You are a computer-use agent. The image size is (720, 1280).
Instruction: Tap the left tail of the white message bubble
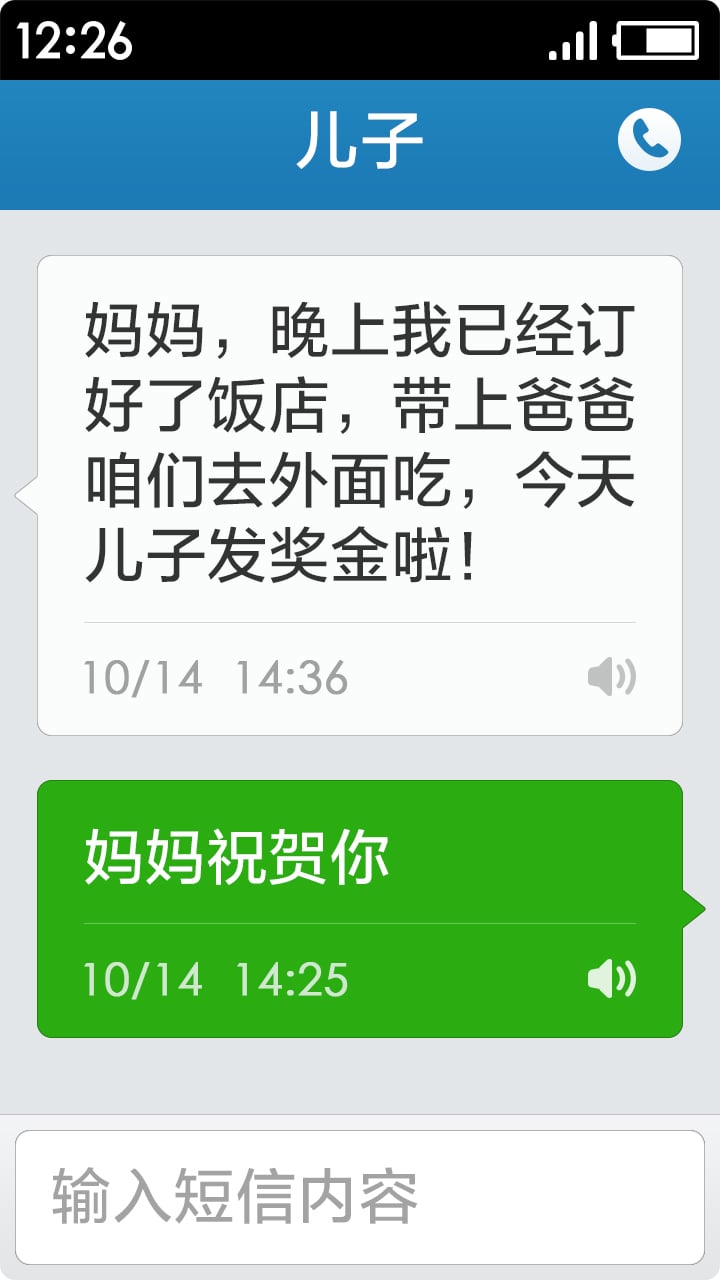tap(28, 497)
